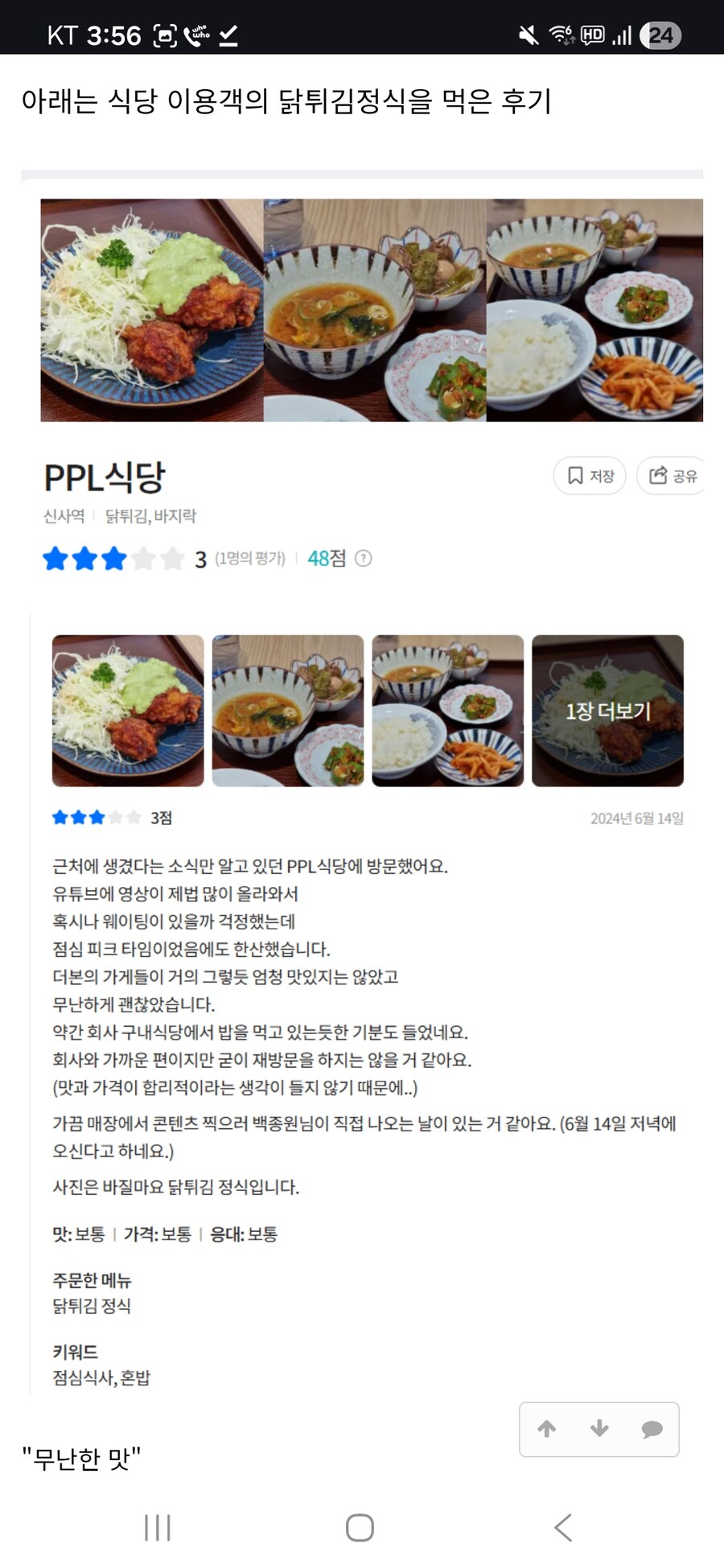Tap the screenshot icon next to the clock
Screen dimensions: 724x1568
click(164, 34)
